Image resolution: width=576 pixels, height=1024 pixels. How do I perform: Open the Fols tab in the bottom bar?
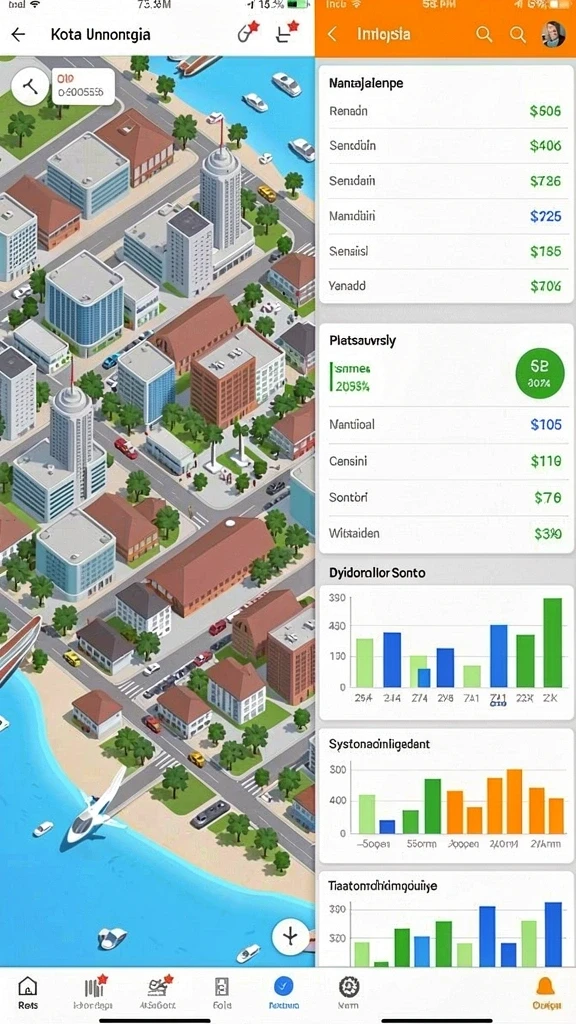pos(222,993)
